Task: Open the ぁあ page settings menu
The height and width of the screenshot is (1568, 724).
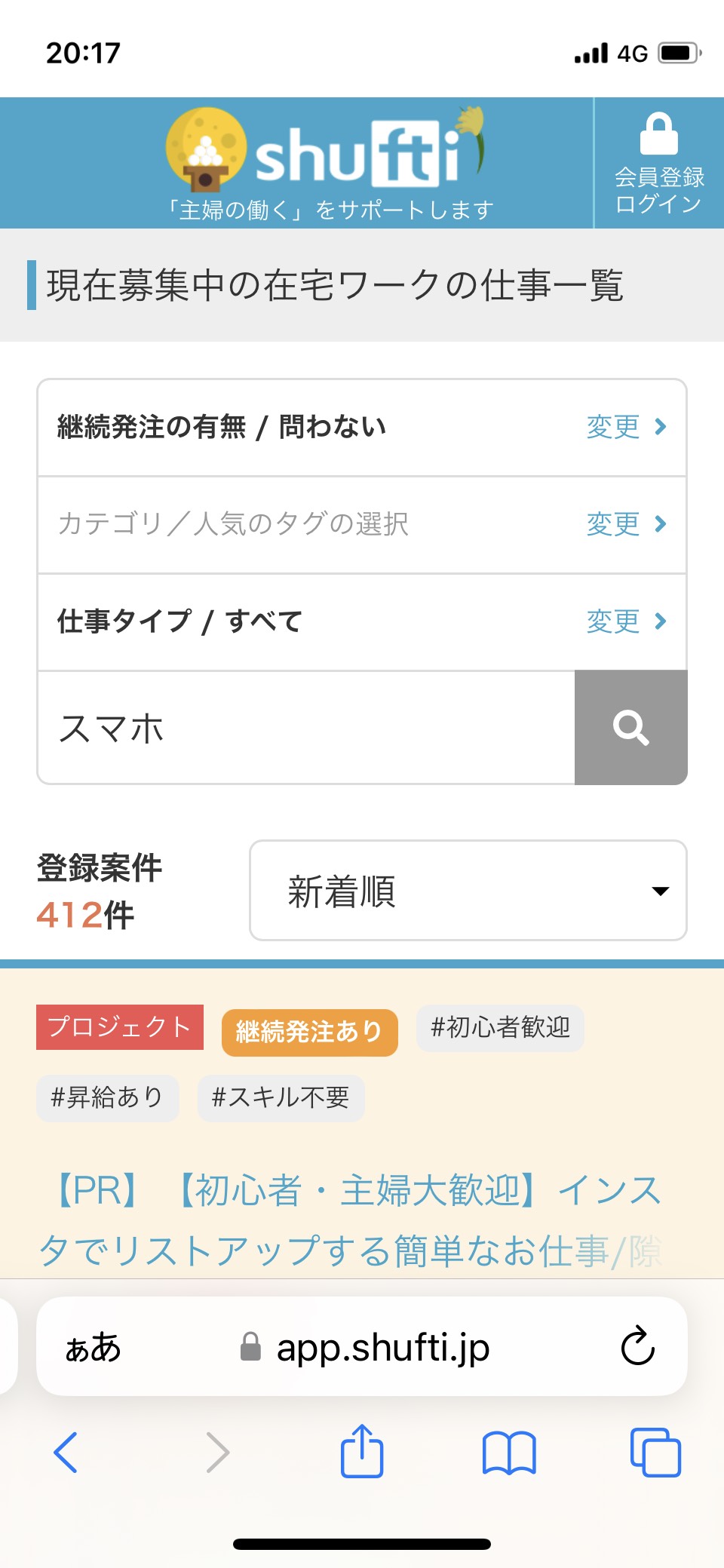Action: [94, 1347]
